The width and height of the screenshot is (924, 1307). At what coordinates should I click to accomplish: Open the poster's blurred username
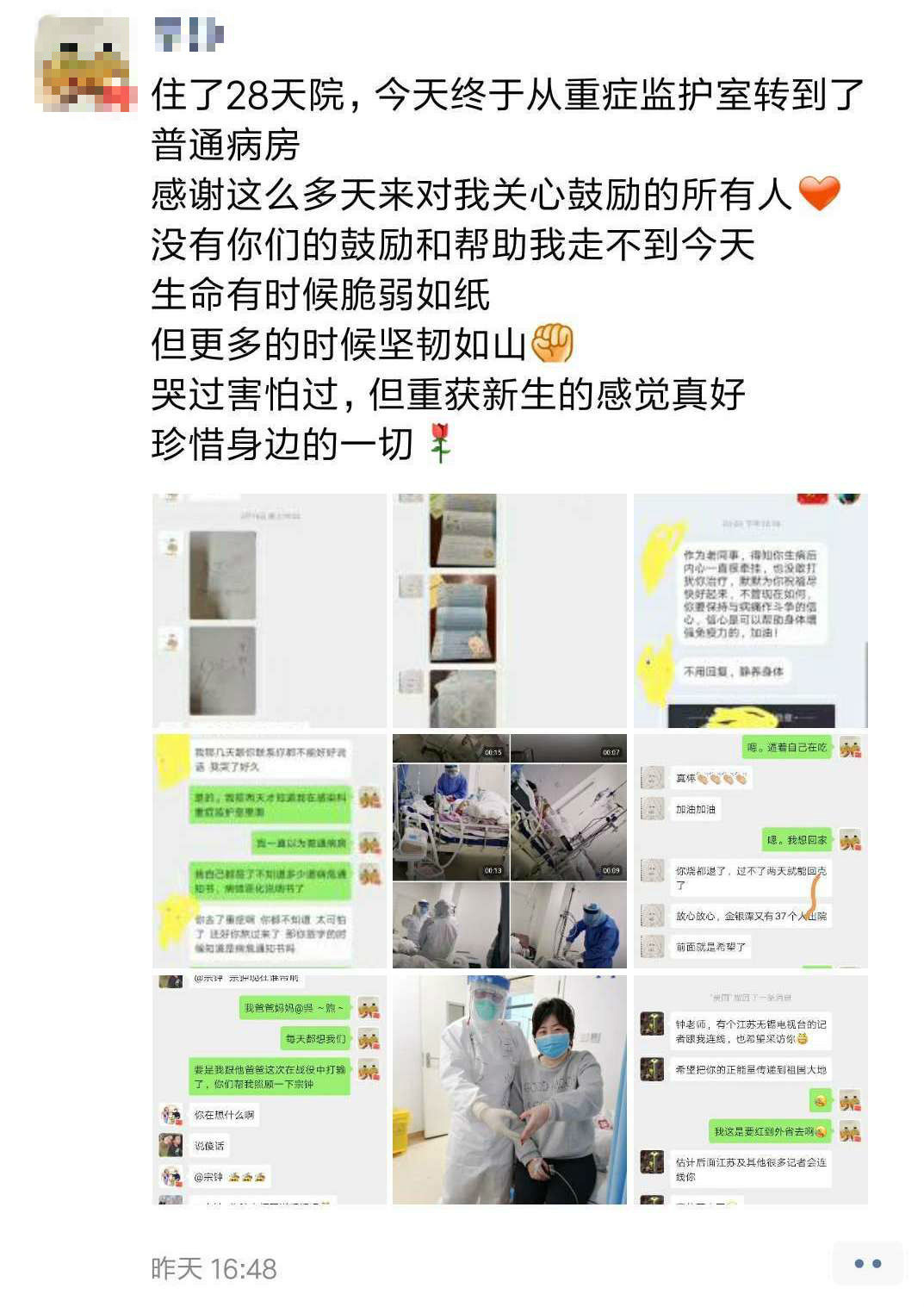[x=189, y=35]
